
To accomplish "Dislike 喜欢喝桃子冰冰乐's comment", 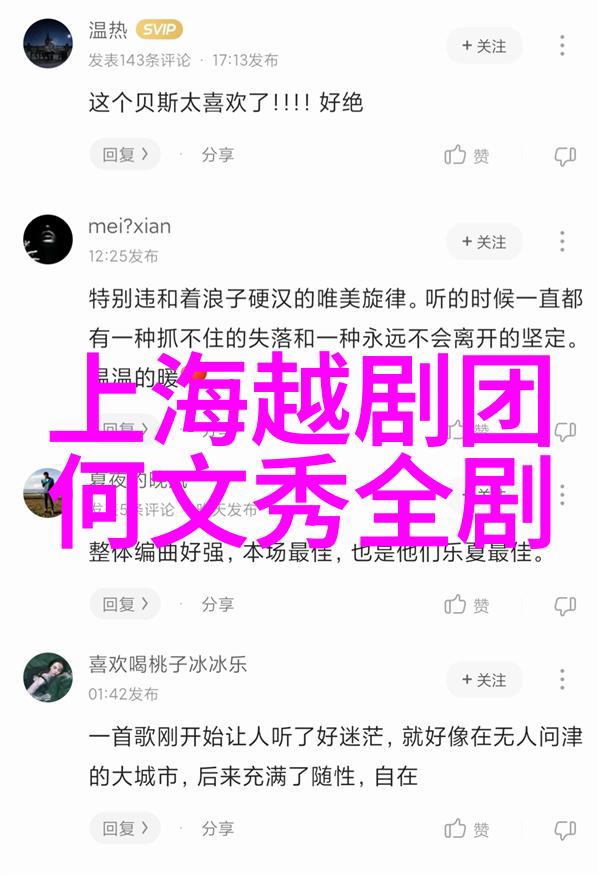I will [565, 830].
